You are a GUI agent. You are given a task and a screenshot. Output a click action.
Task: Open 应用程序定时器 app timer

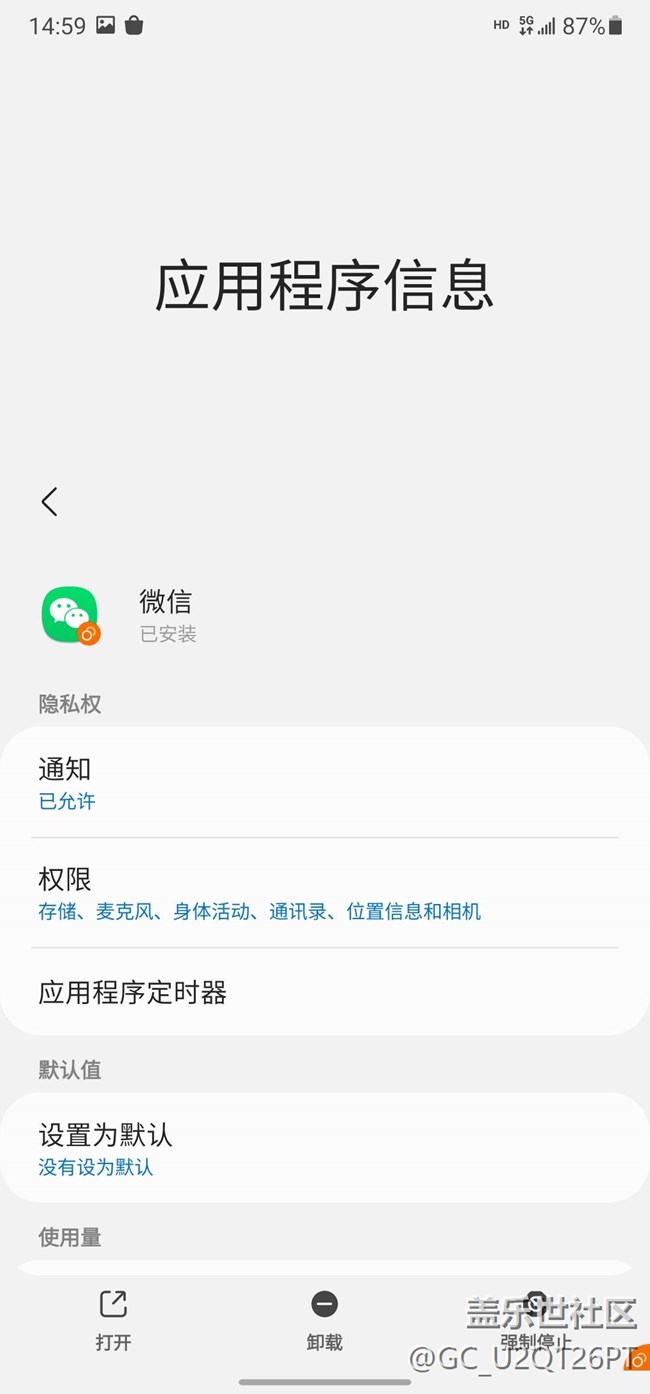point(324,992)
